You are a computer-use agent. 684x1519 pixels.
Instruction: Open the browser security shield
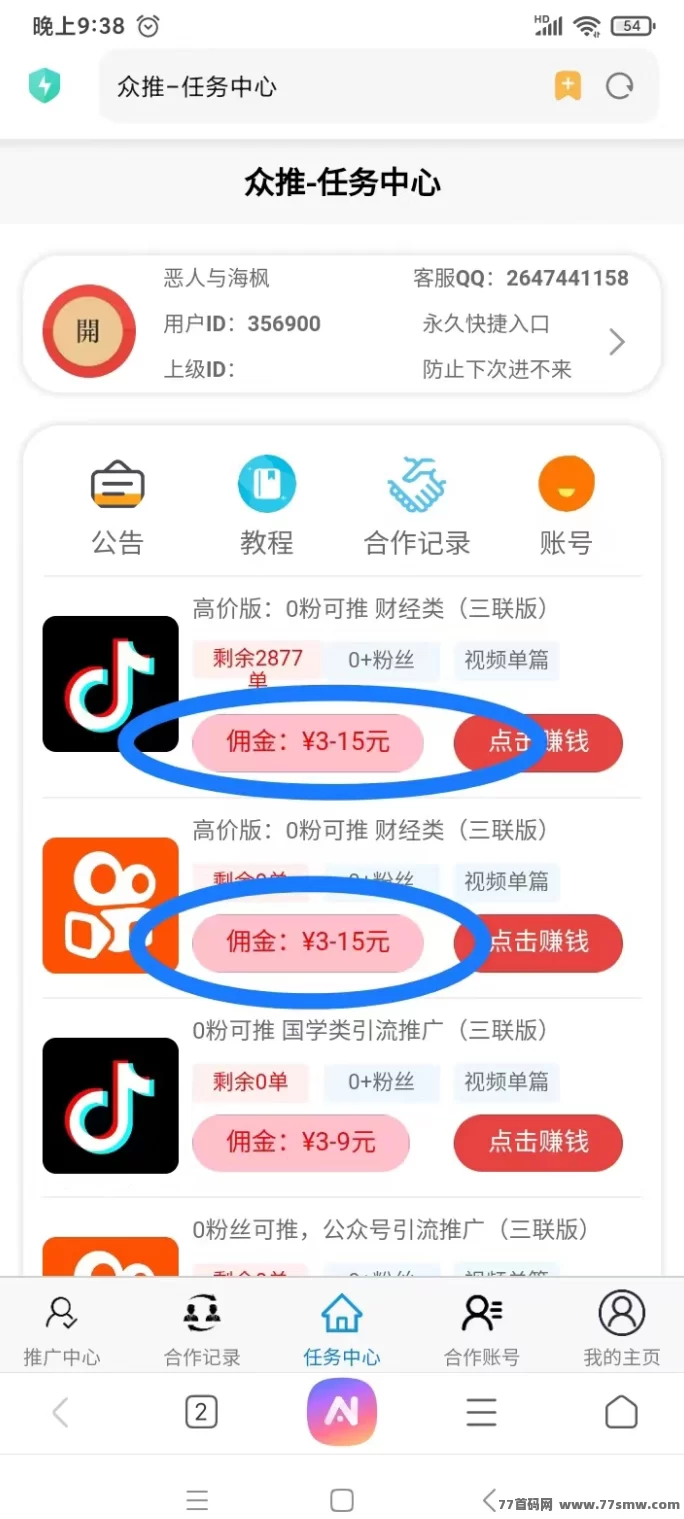coord(44,87)
